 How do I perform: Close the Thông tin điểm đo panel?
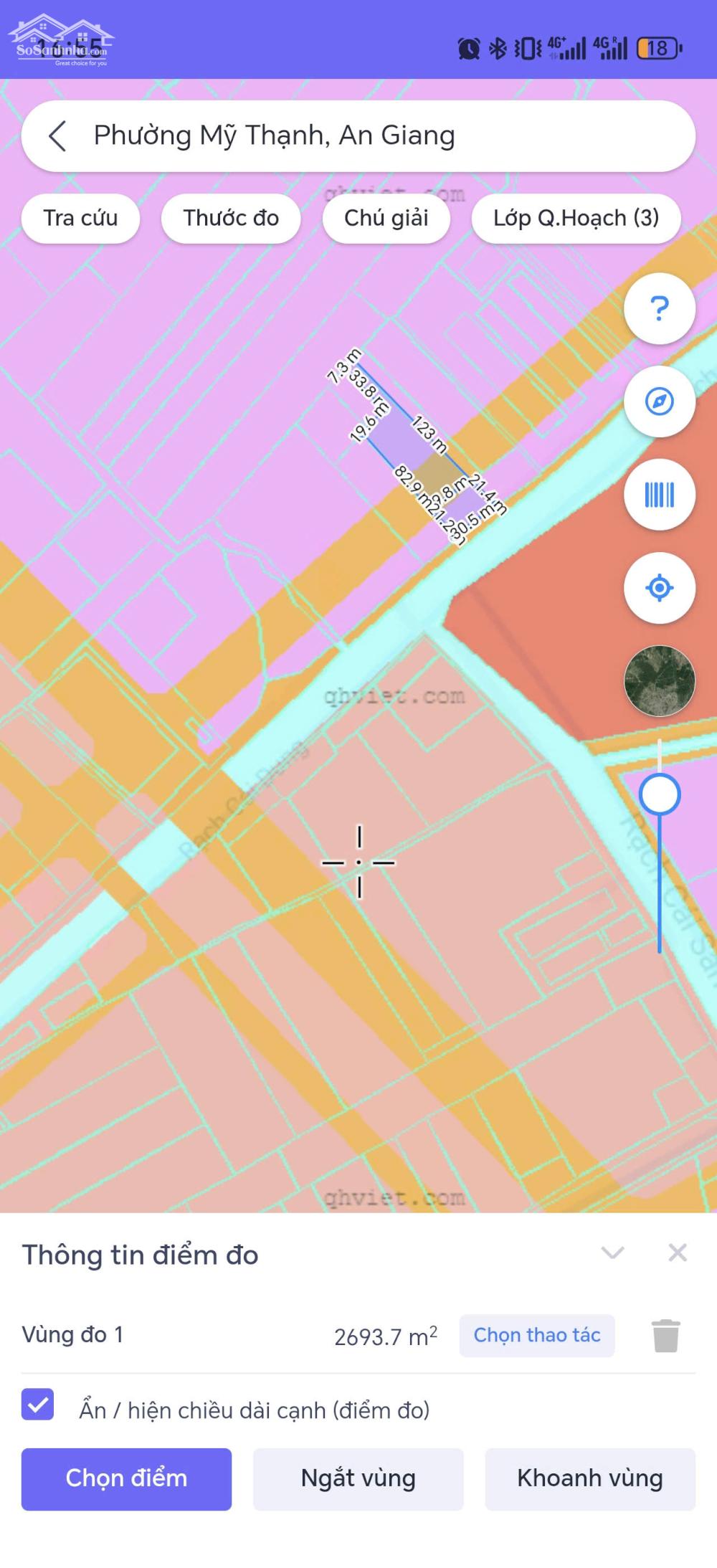[678, 1253]
